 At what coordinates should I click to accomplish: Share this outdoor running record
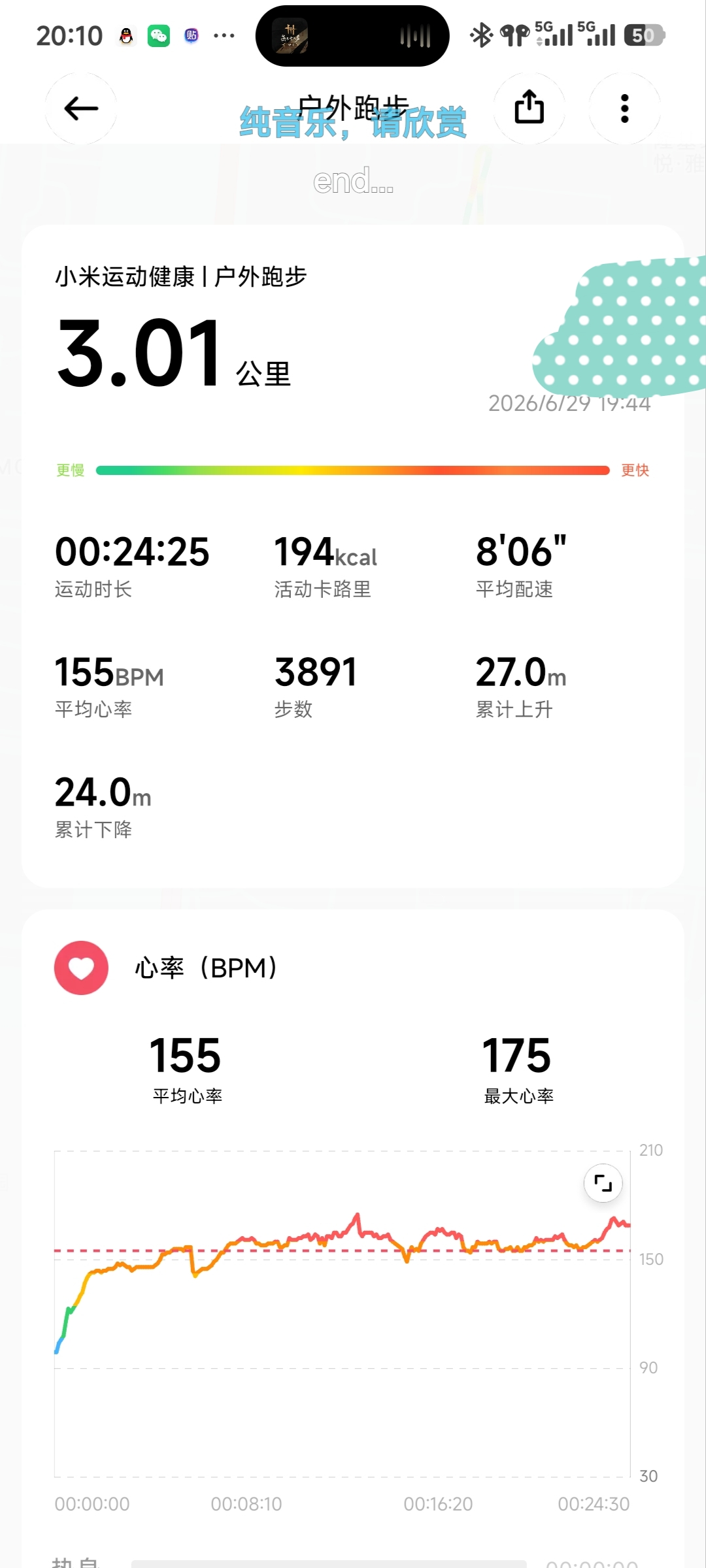coord(529,108)
